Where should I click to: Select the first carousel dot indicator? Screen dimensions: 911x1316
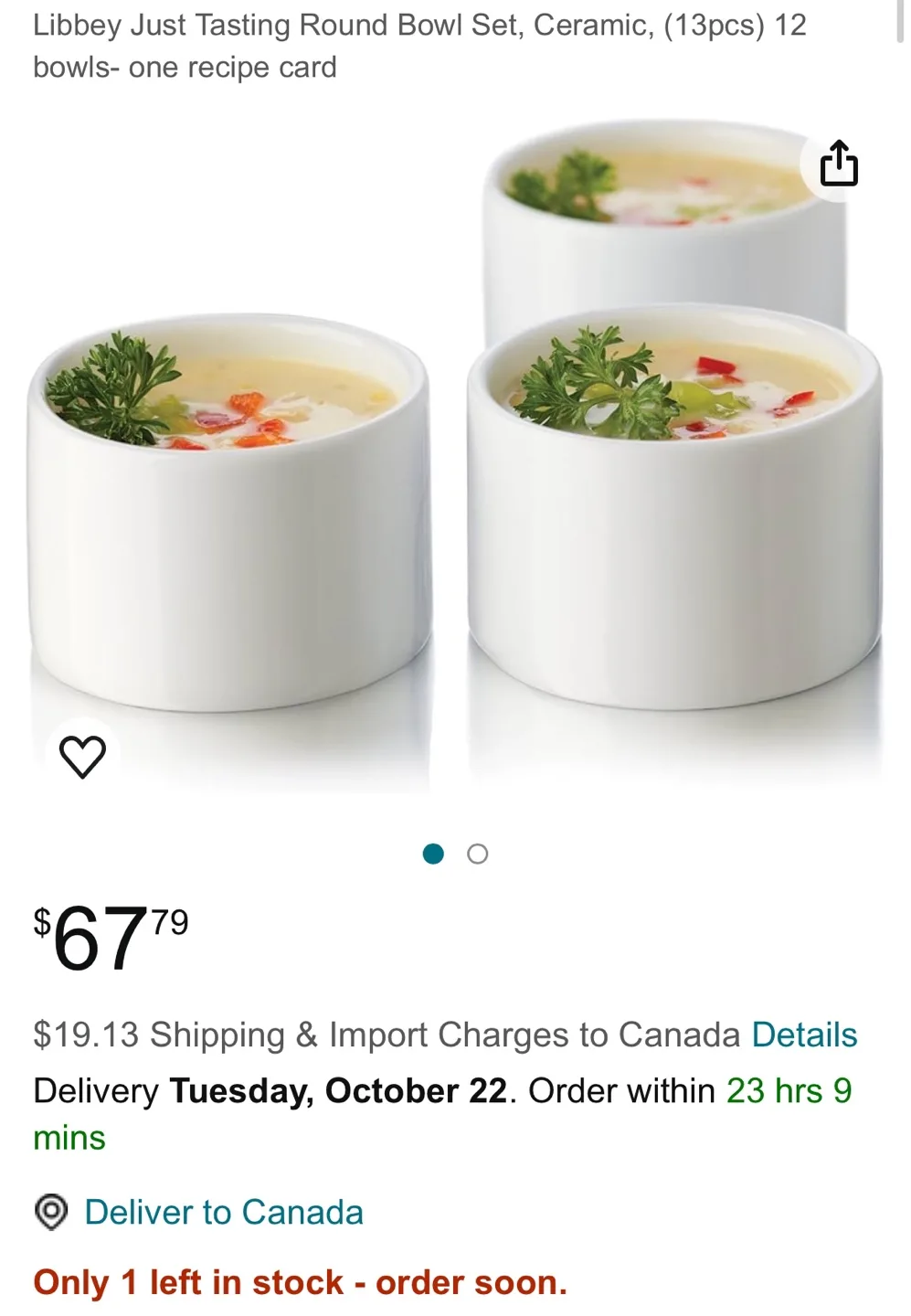[435, 853]
